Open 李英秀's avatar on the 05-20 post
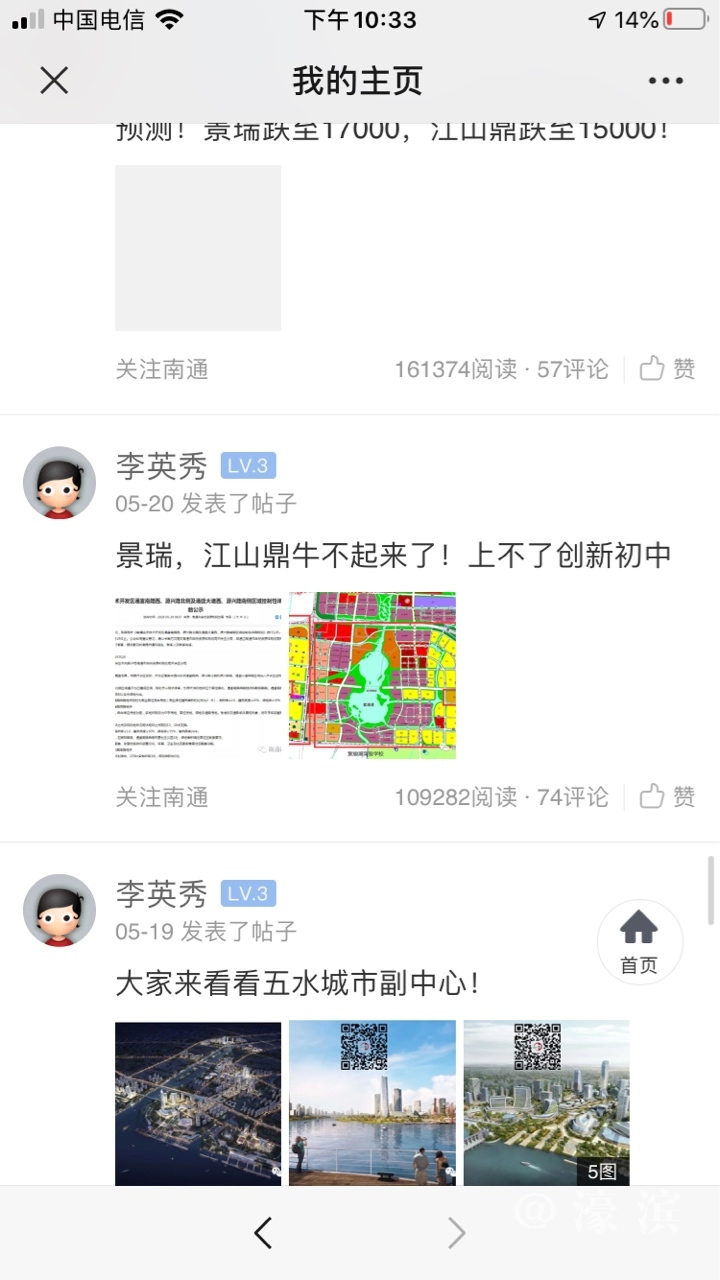 tap(60, 483)
